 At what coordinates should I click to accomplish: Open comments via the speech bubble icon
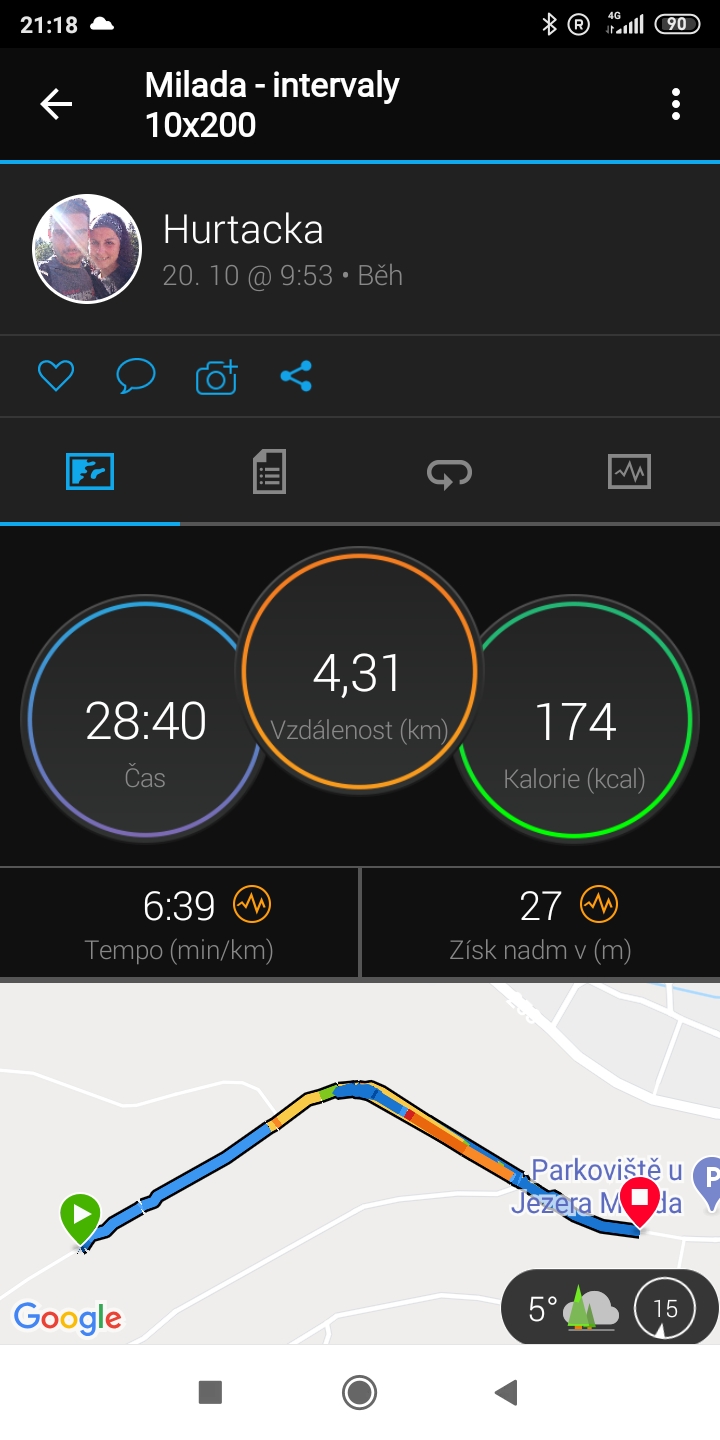[136, 376]
